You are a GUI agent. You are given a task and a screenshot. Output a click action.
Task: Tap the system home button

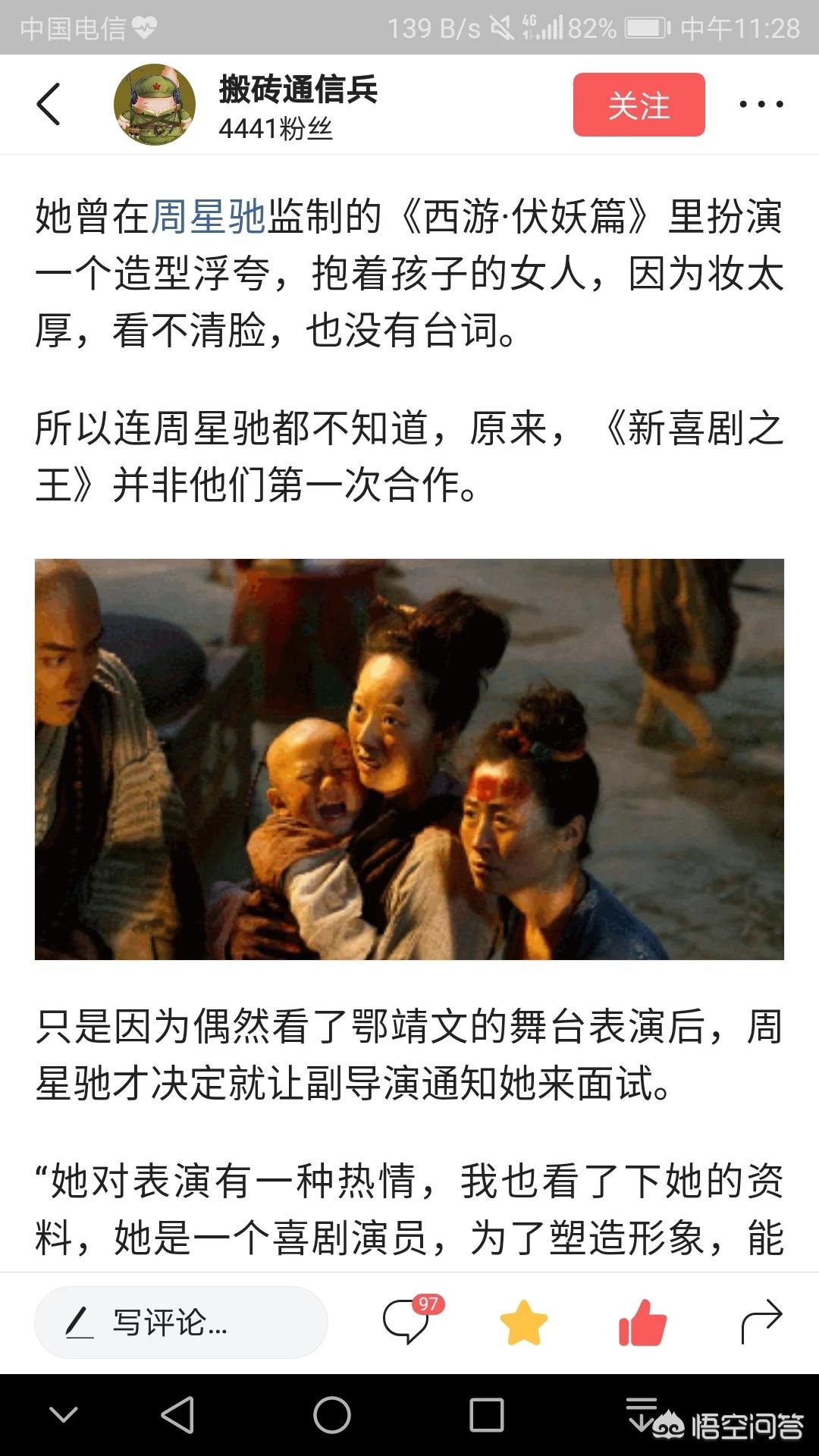pyautogui.click(x=332, y=1415)
